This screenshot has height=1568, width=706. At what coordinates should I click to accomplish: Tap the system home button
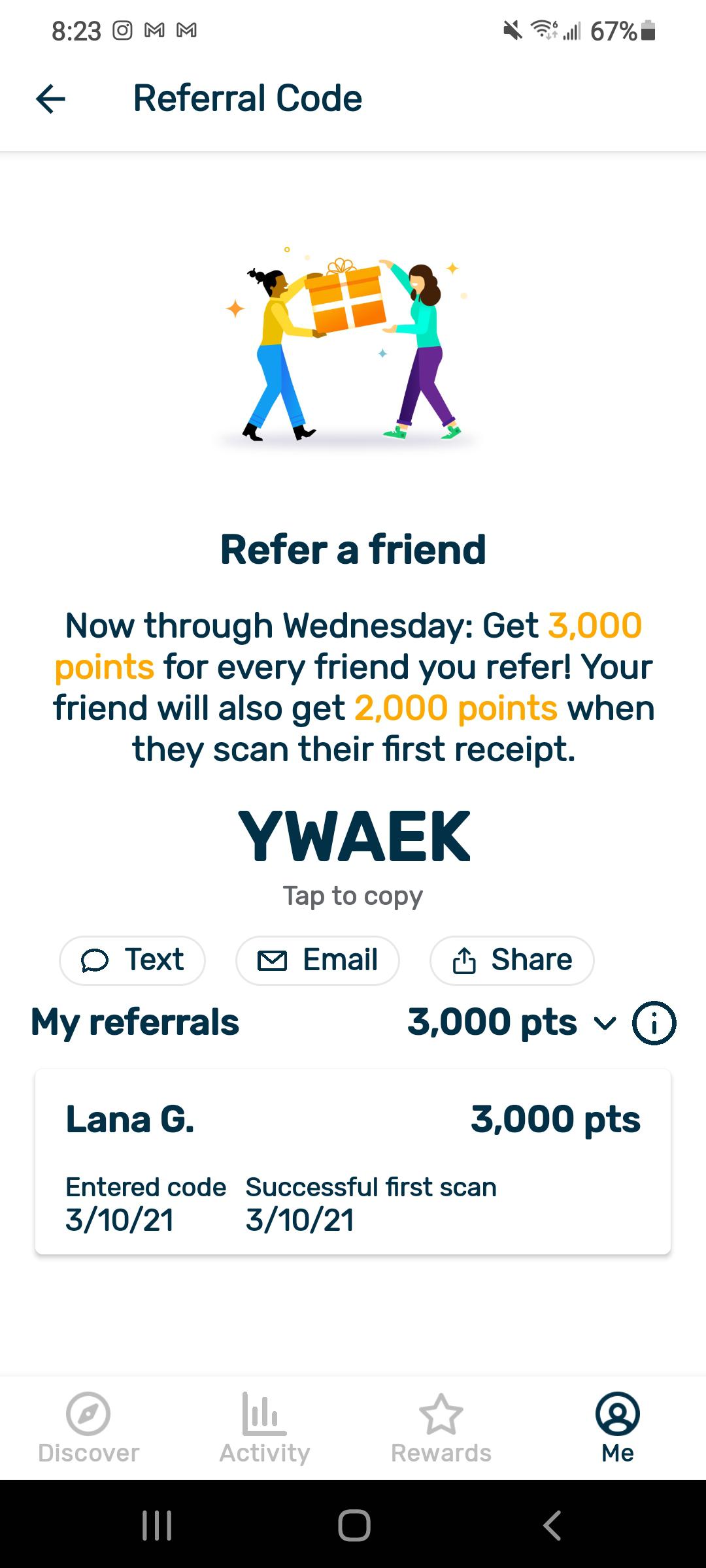(354, 1526)
